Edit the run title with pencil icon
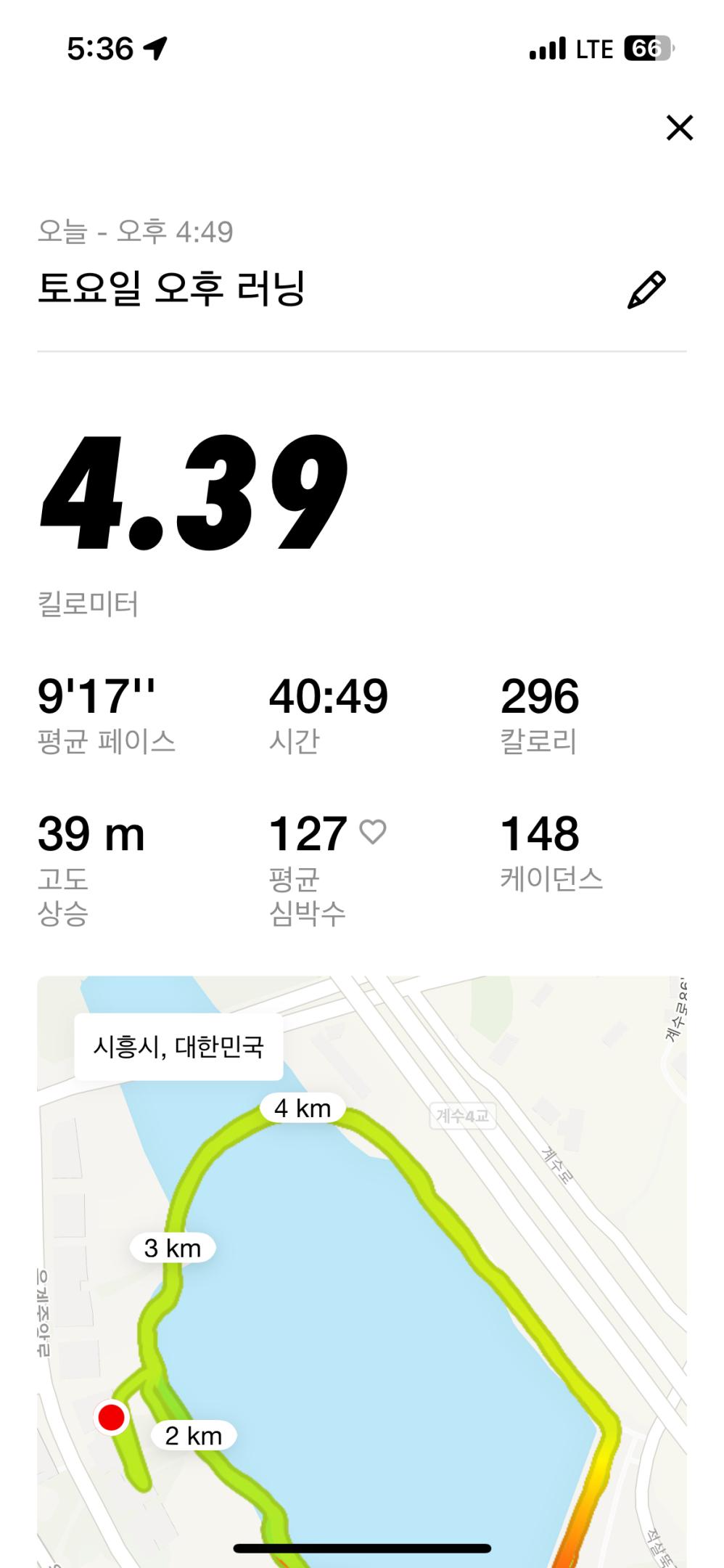Screen dimensions: 724x1568 tap(646, 290)
